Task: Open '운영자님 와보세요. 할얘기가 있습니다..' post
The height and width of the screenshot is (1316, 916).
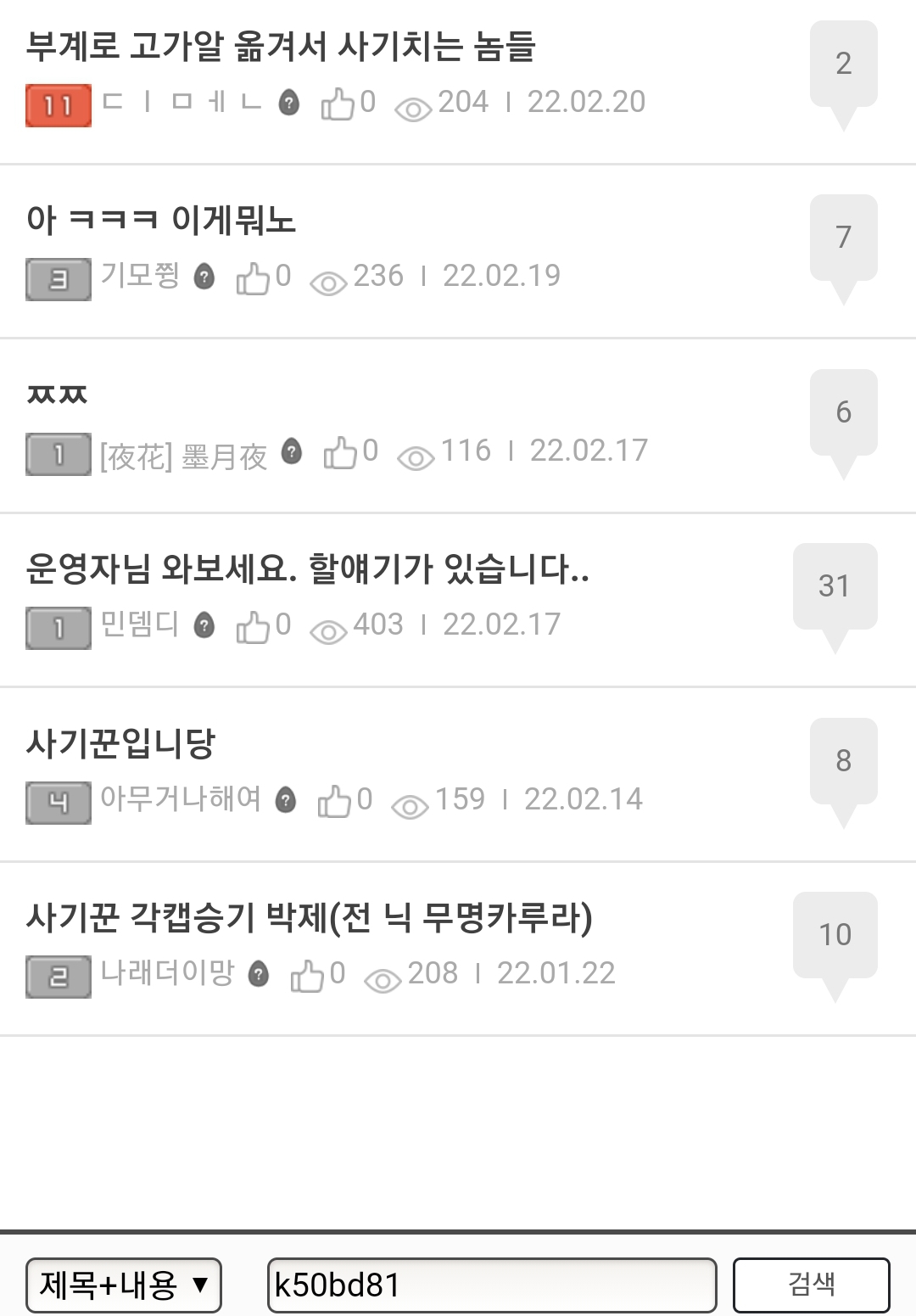Action: 307,568
